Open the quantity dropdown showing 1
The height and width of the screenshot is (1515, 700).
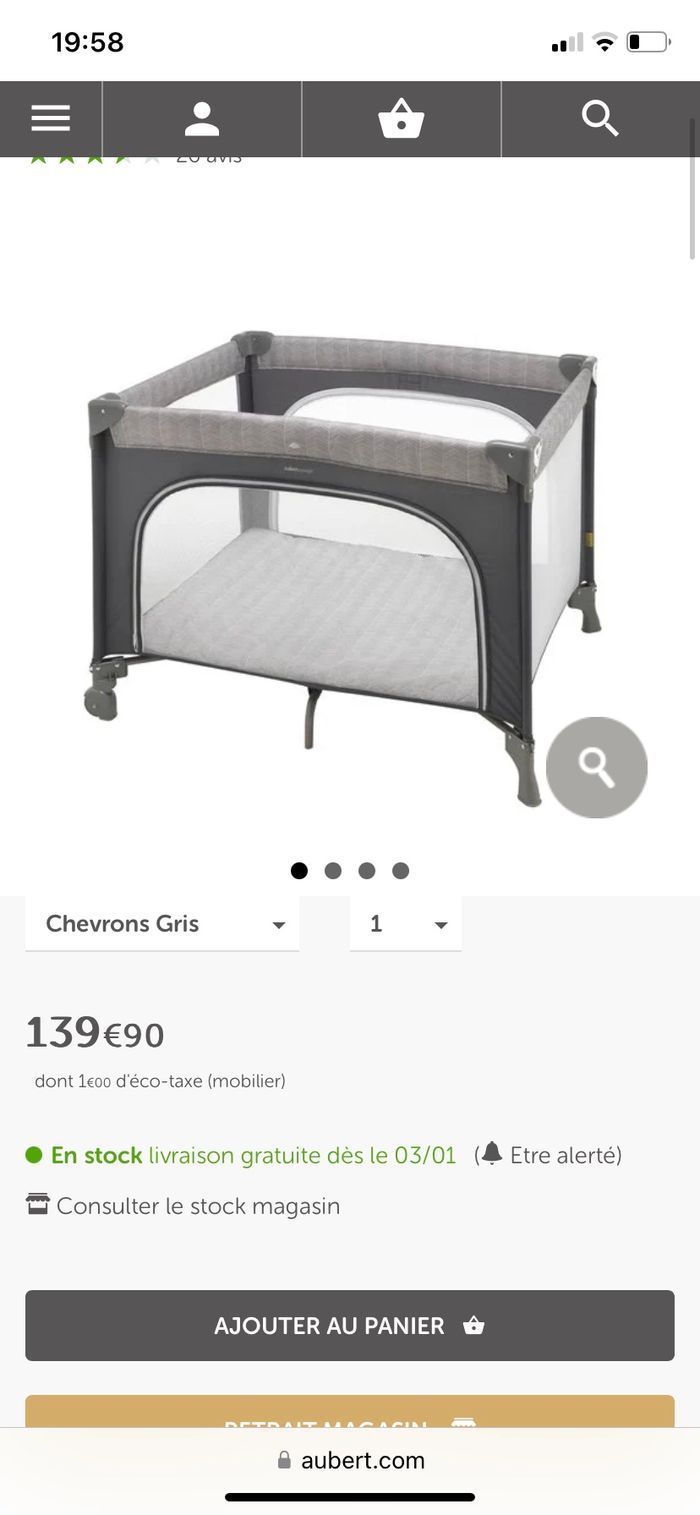click(x=406, y=924)
